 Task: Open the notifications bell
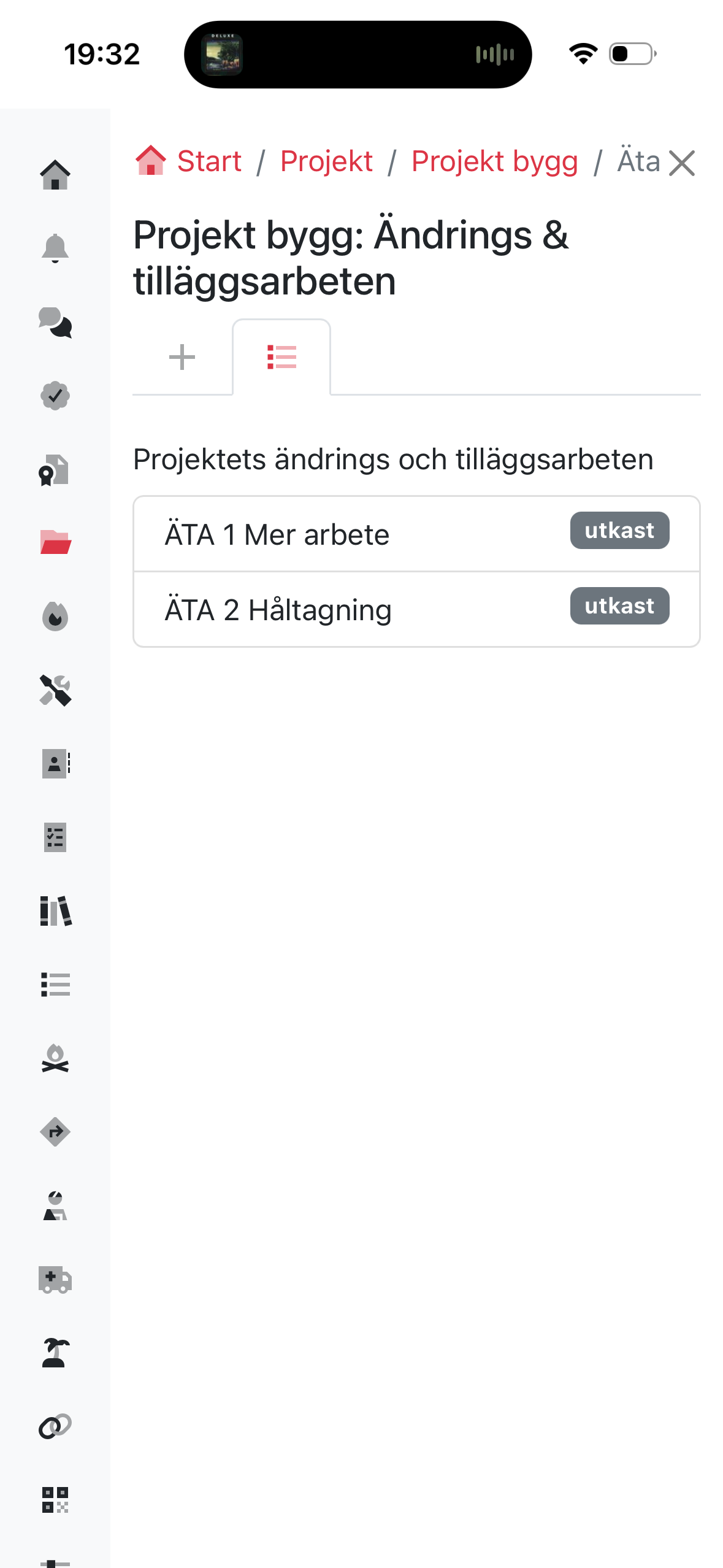[x=55, y=248]
